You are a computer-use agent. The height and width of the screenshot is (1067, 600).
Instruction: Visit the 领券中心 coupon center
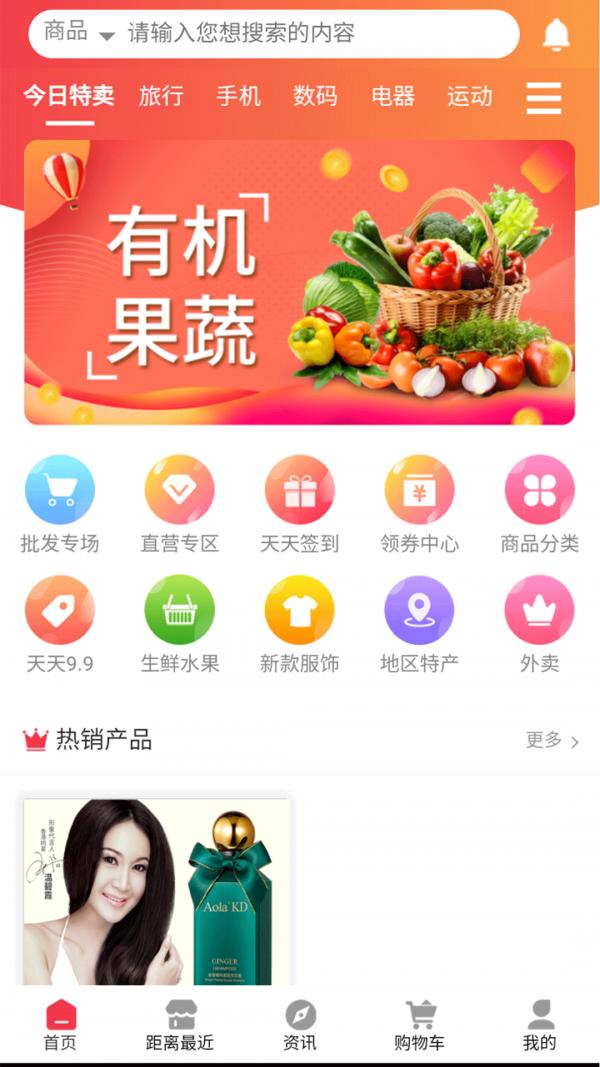click(x=420, y=504)
